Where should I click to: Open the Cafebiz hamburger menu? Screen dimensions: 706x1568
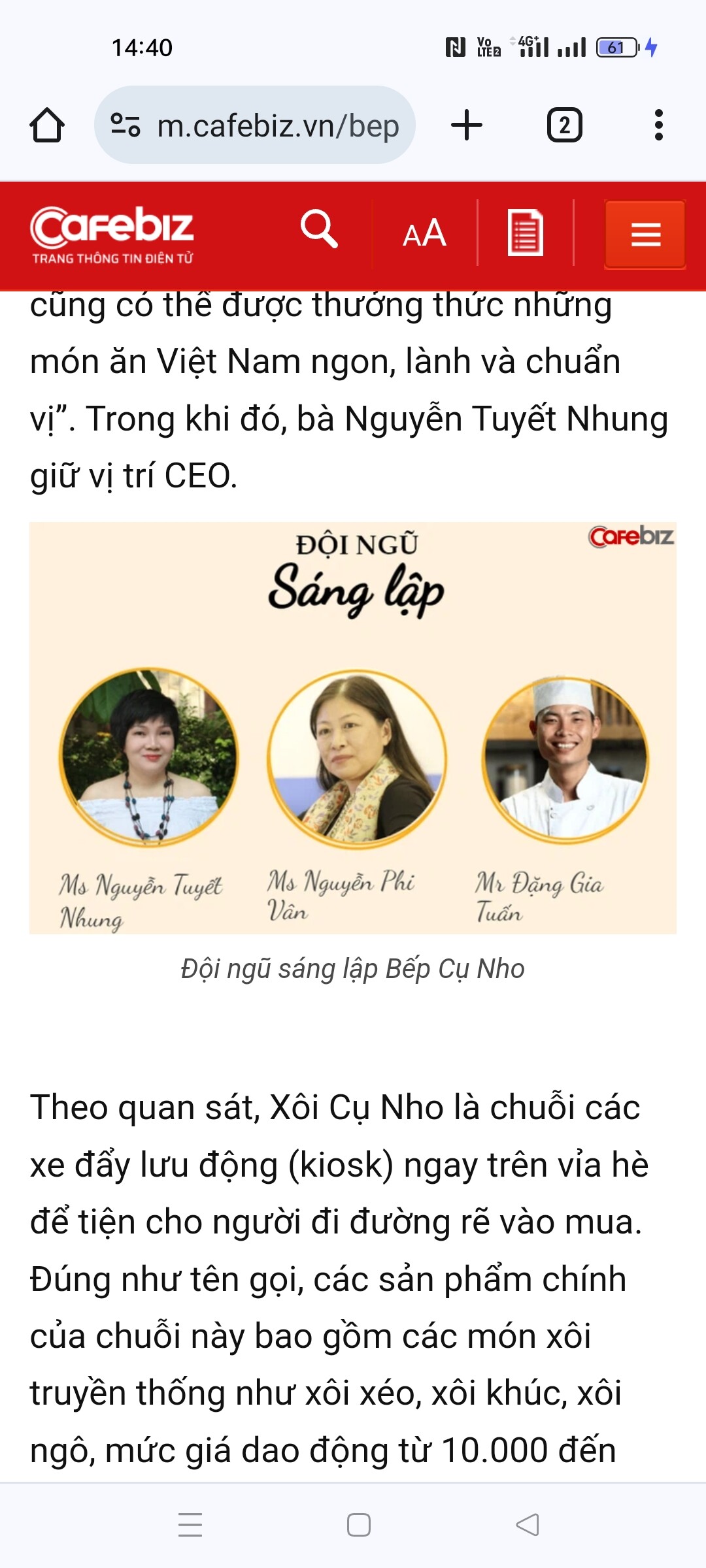coord(645,235)
